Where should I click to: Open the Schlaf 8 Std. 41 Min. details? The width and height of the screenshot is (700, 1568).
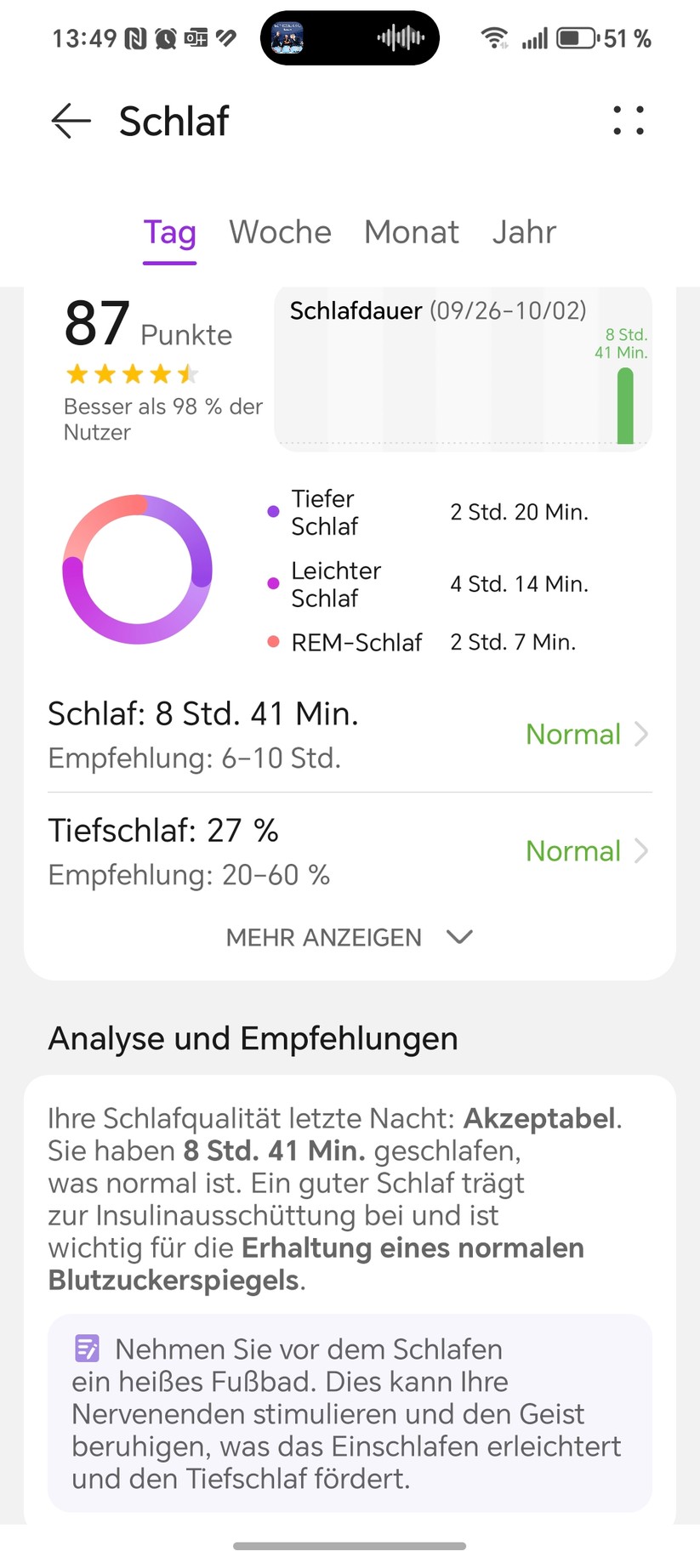[350, 735]
